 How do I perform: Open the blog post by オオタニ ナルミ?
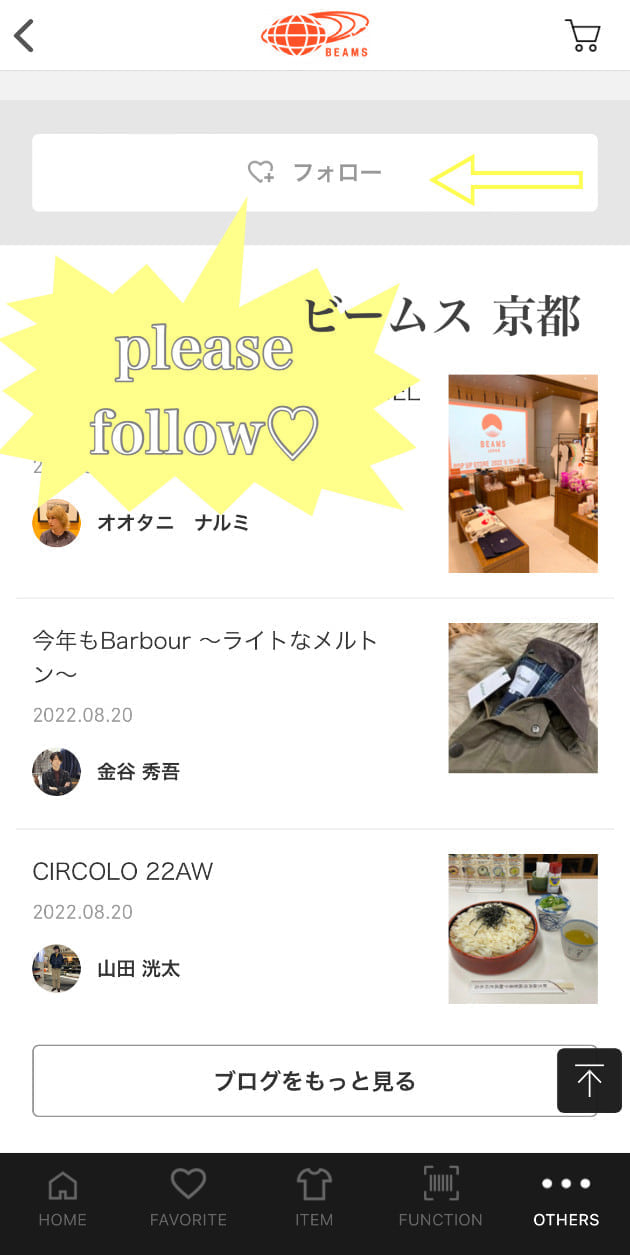tap(522, 473)
